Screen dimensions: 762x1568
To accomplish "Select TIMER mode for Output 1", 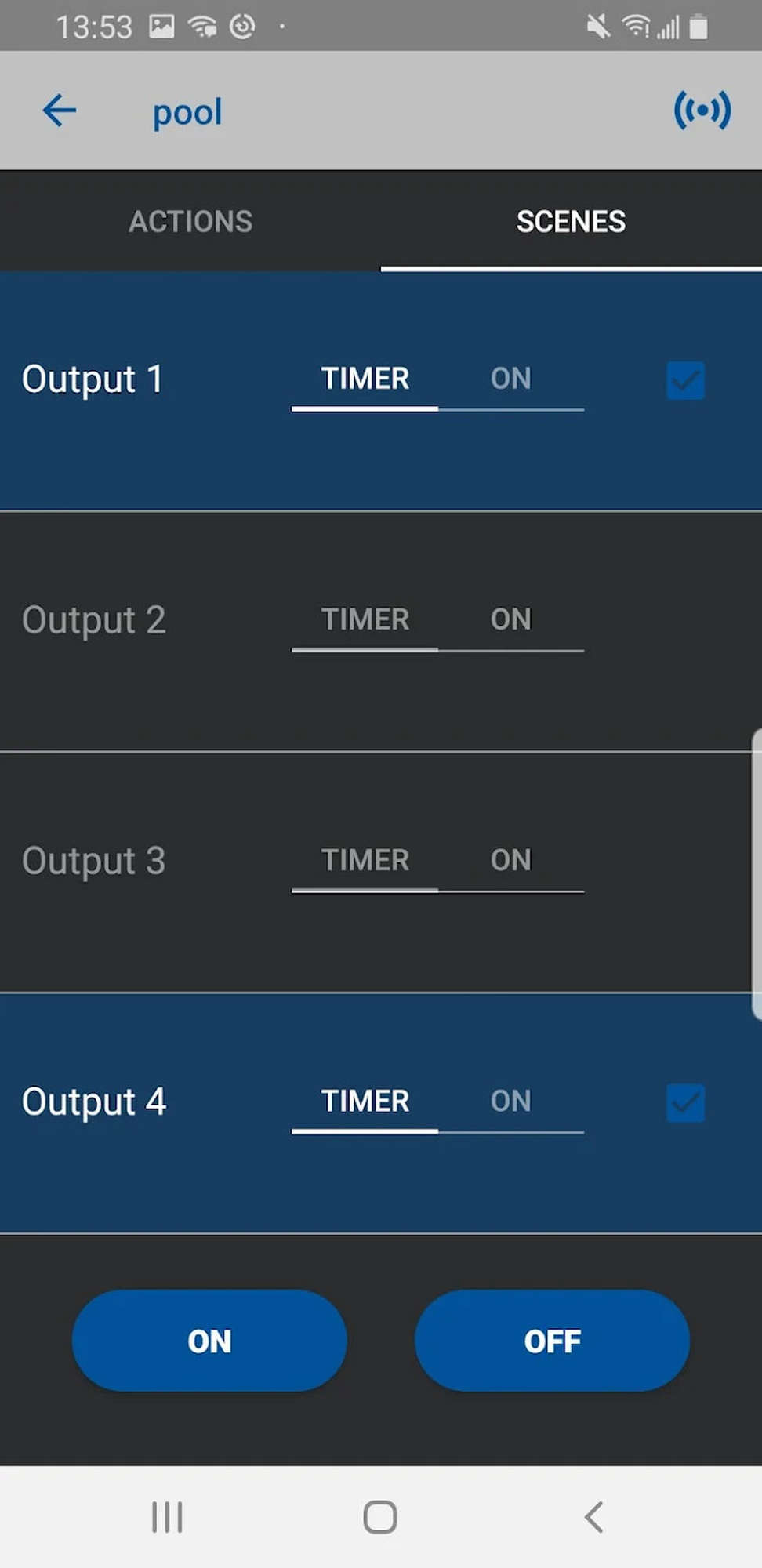I will click(365, 379).
